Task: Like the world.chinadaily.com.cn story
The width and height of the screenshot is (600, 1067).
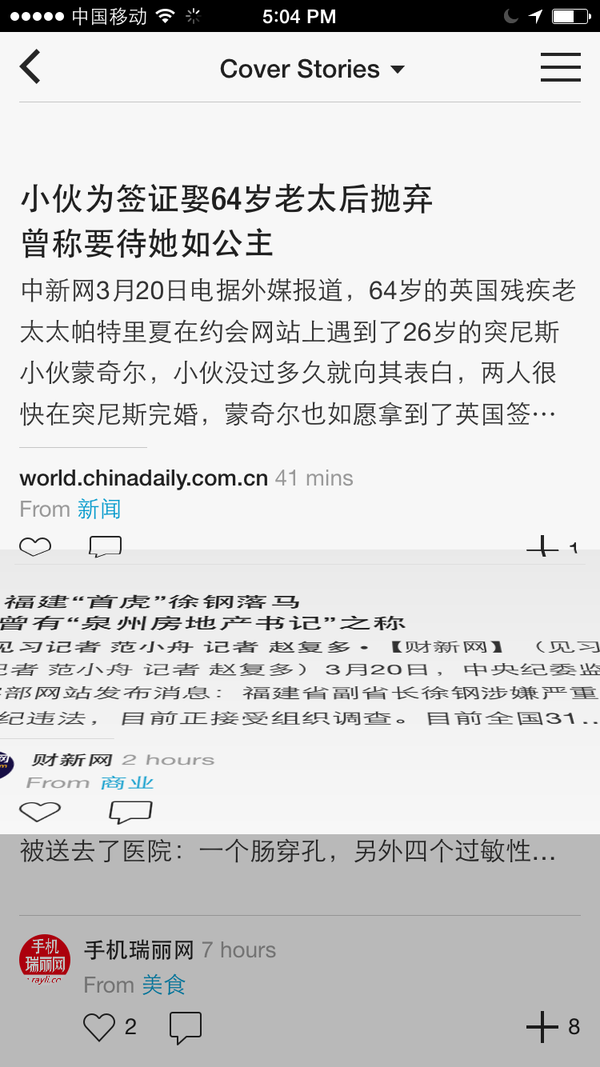Action: click(x=35, y=546)
